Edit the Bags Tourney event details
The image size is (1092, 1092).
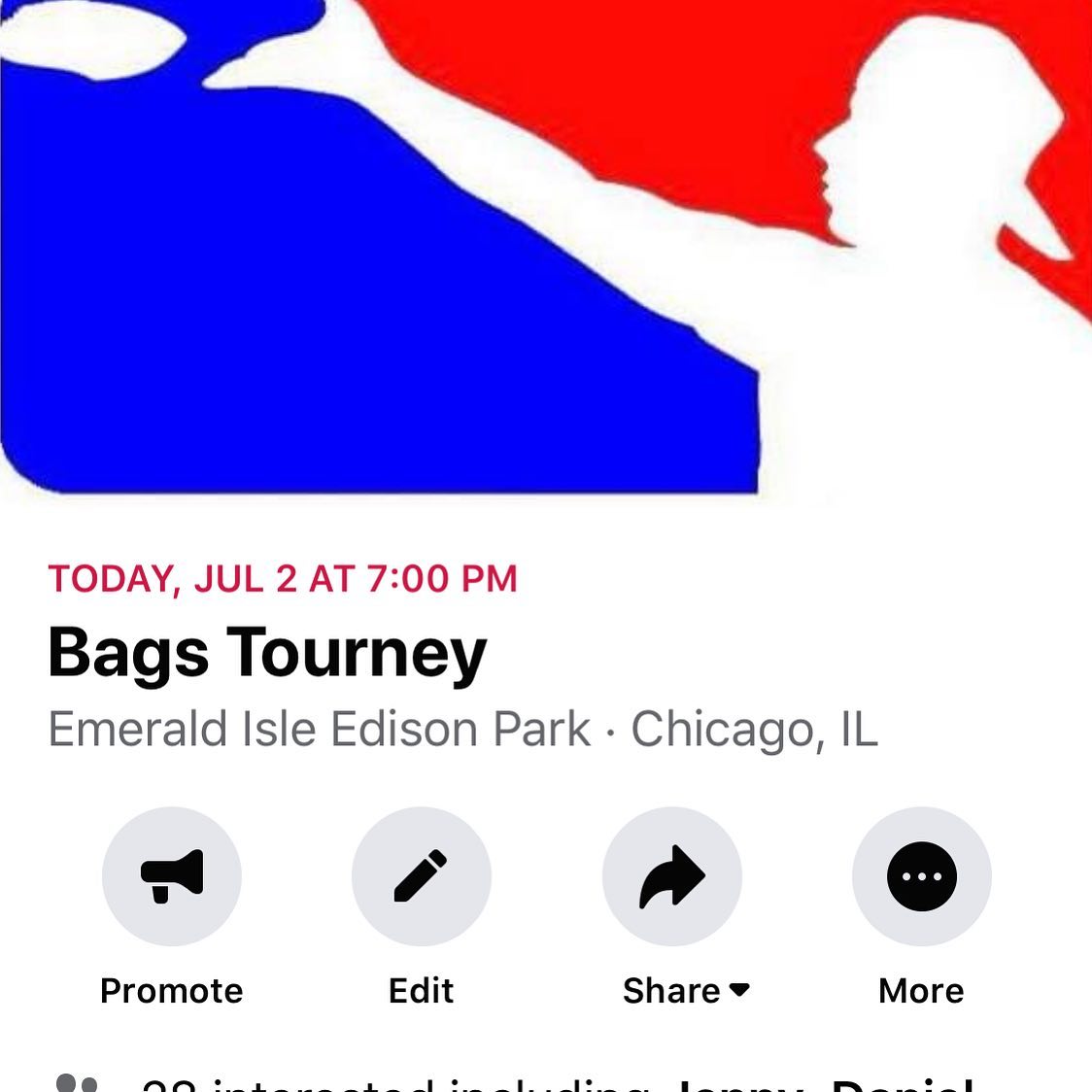click(x=422, y=876)
